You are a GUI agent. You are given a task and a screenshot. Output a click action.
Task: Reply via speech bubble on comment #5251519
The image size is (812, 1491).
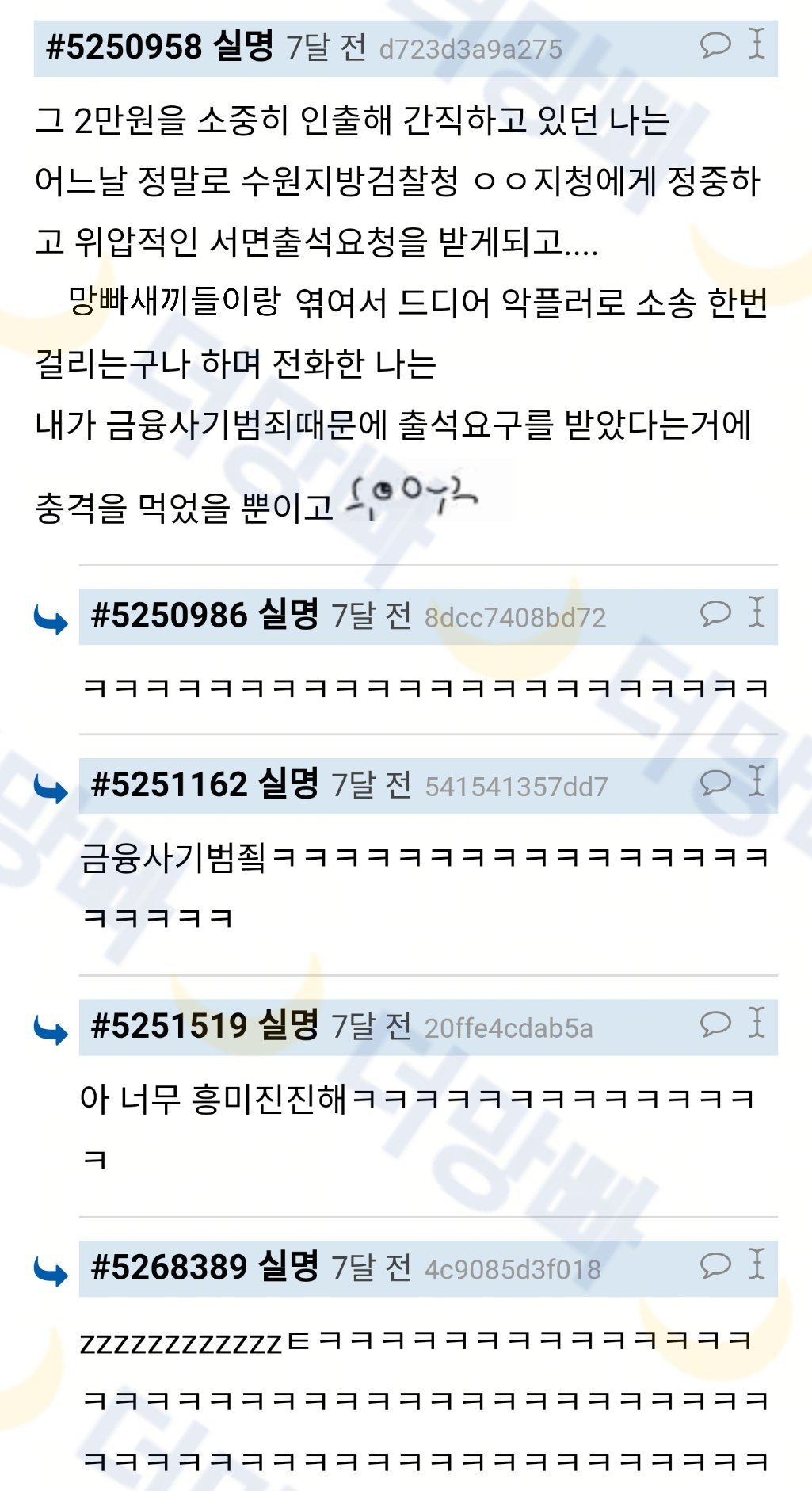point(715,1024)
